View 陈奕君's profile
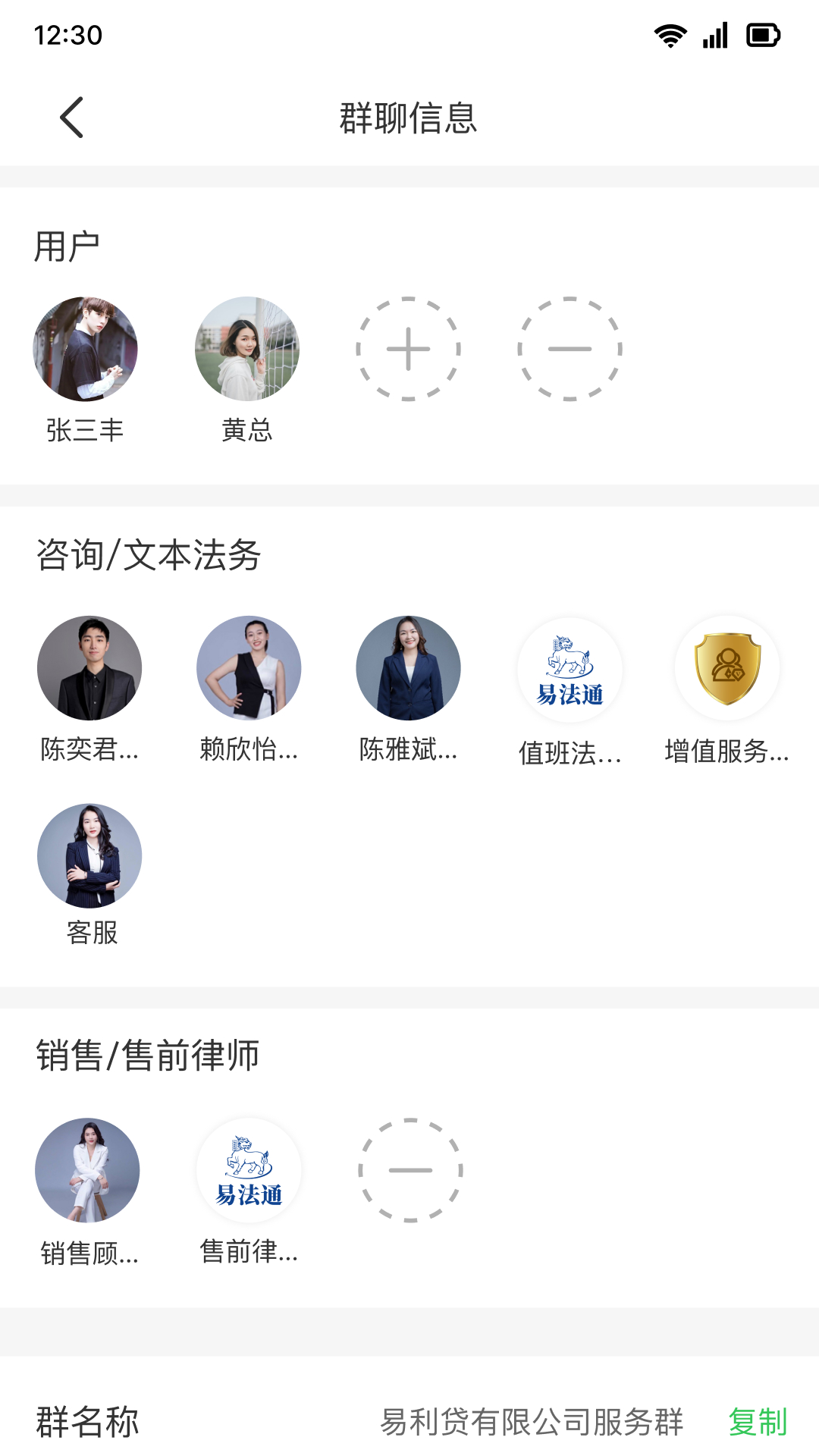This screenshot has width=819, height=1456. [89, 668]
